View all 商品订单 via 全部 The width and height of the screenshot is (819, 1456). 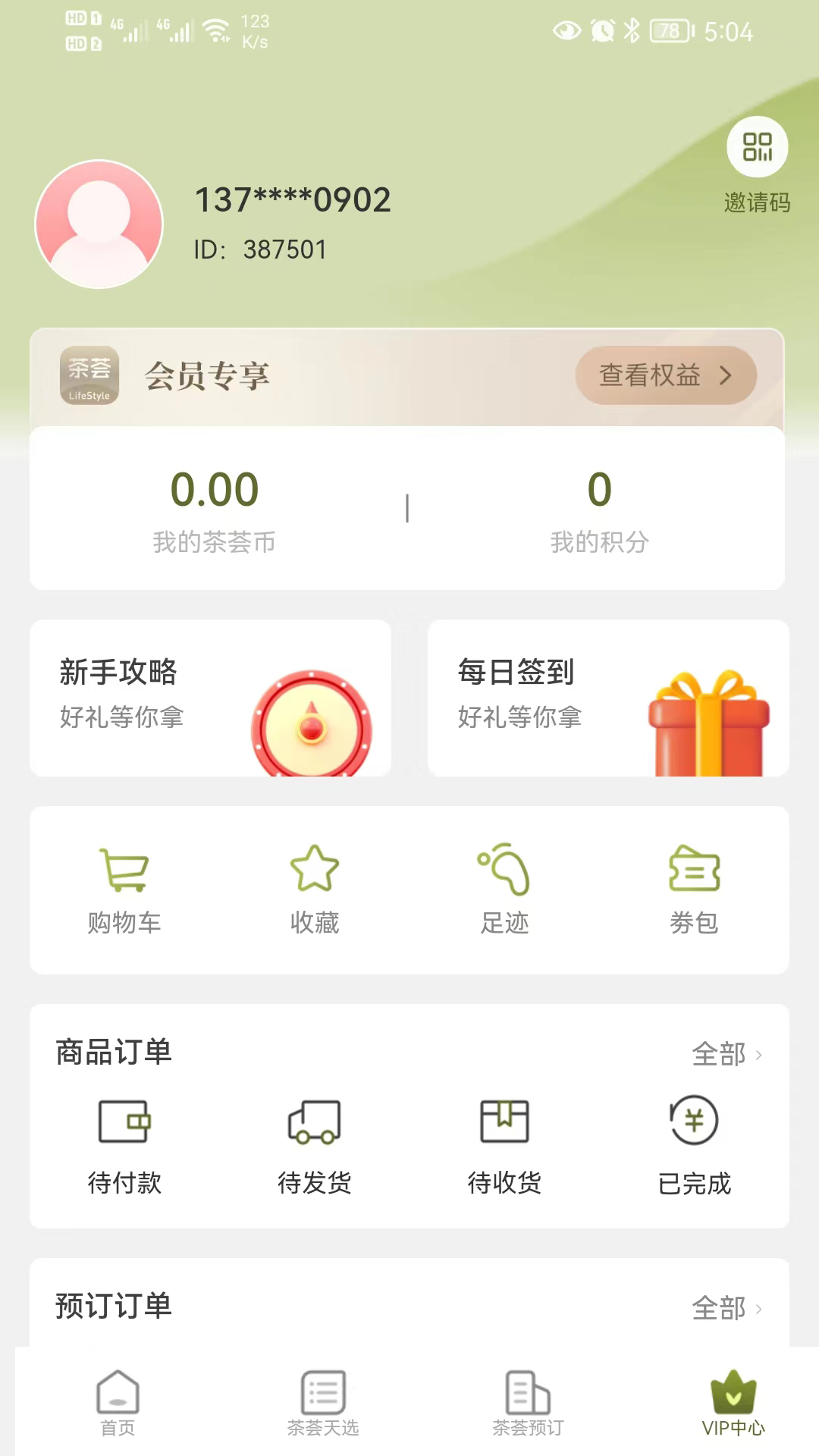(726, 1054)
